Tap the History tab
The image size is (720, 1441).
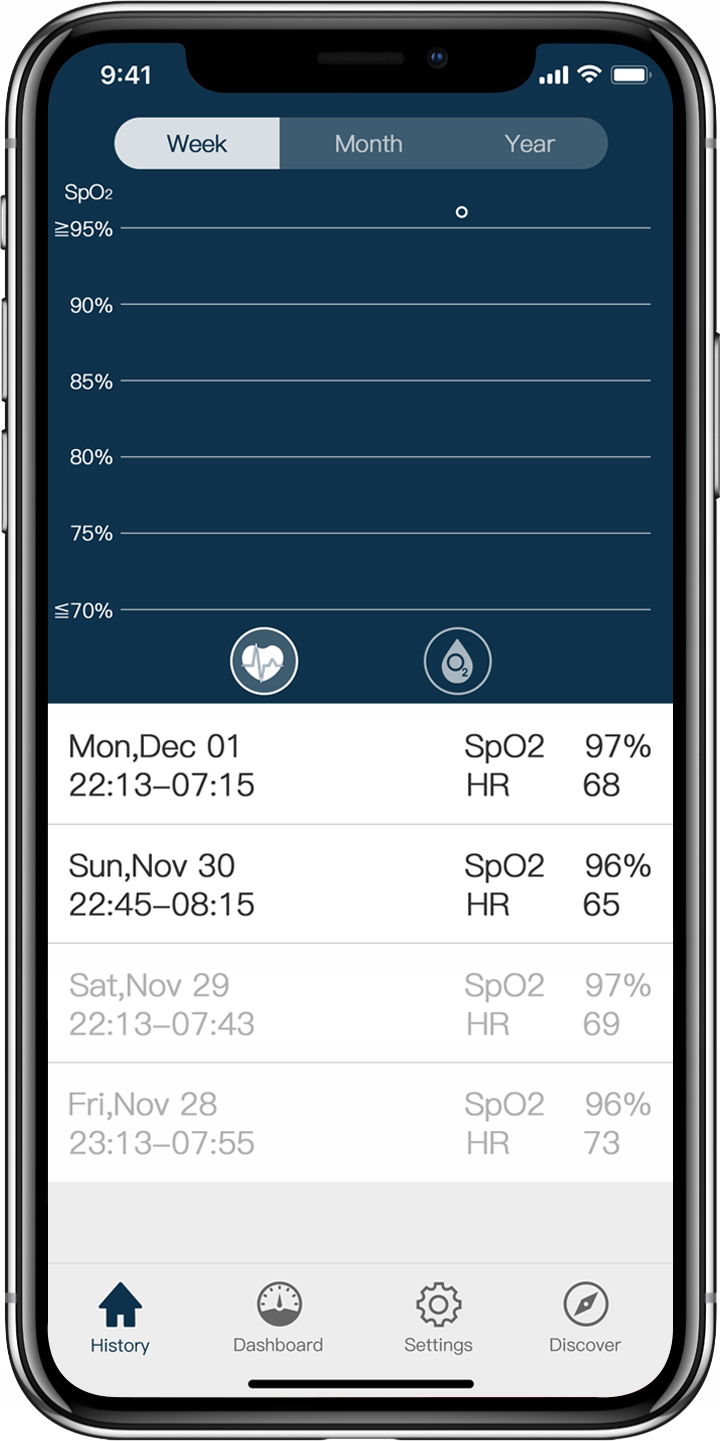pyautogui.click(x=120, y=1318)
